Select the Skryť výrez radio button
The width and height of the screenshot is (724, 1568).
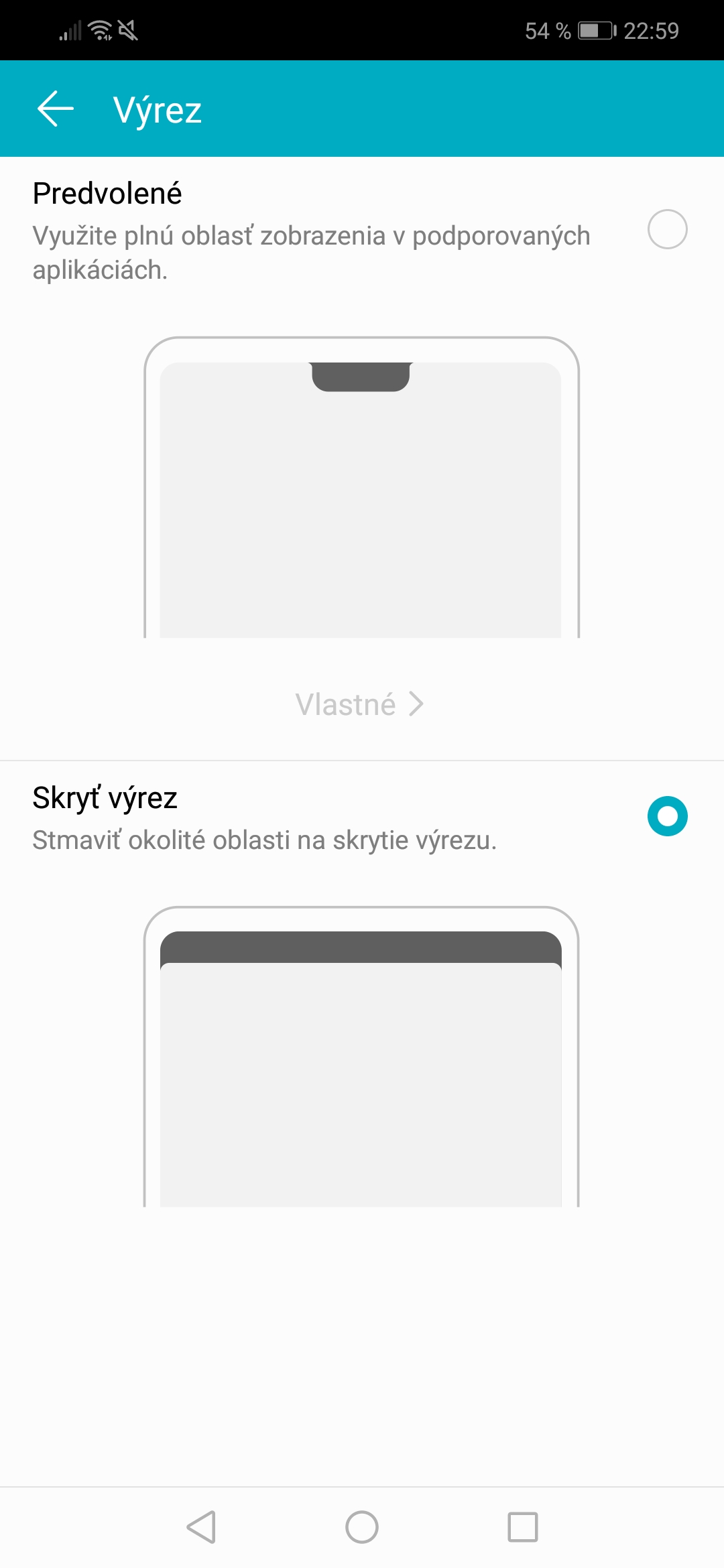point(667,816)
